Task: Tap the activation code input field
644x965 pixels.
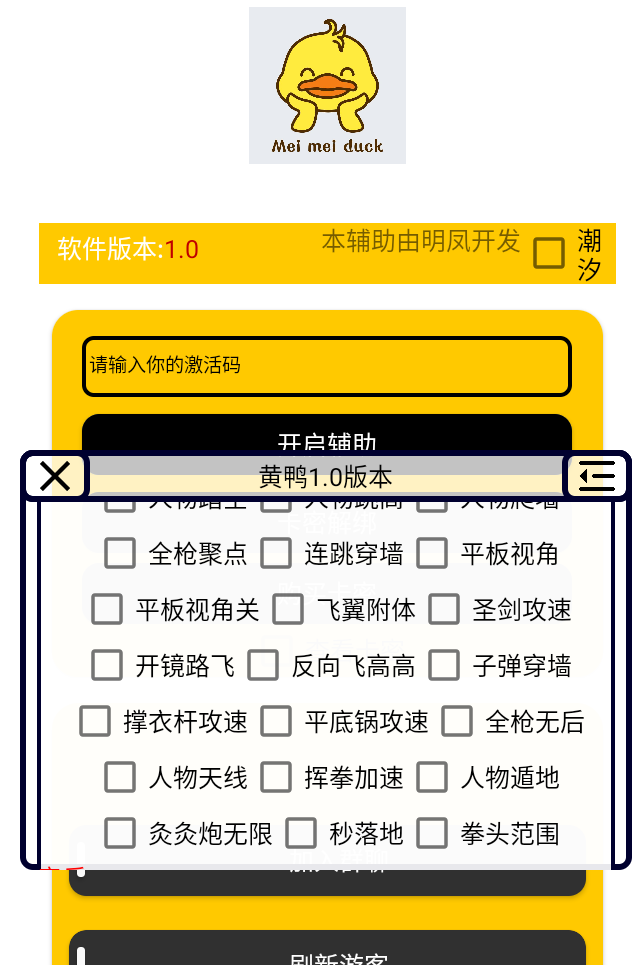Action: 326,366
